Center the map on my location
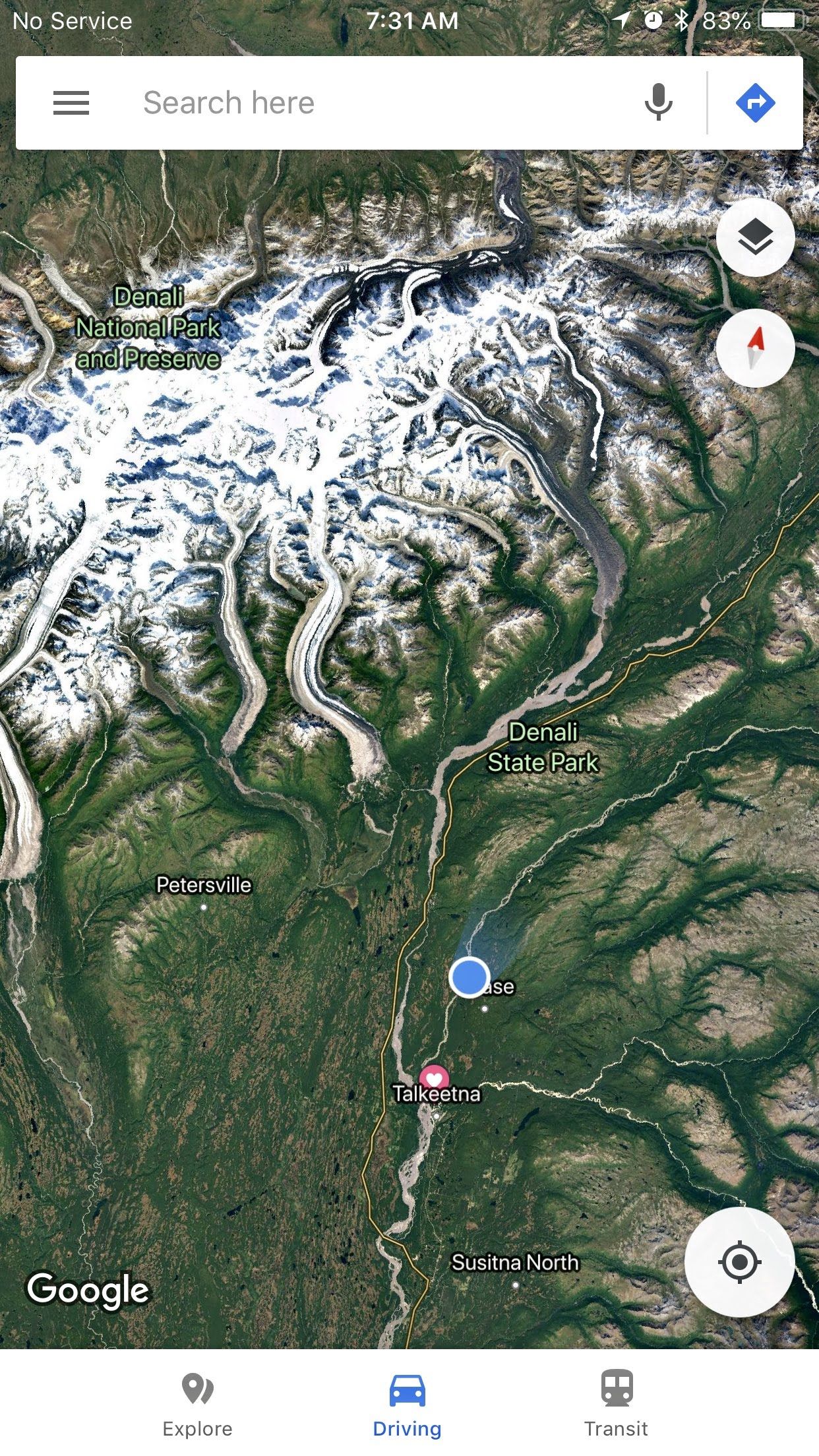The height and width of the screenshot is (1456, 819). 739,1262
